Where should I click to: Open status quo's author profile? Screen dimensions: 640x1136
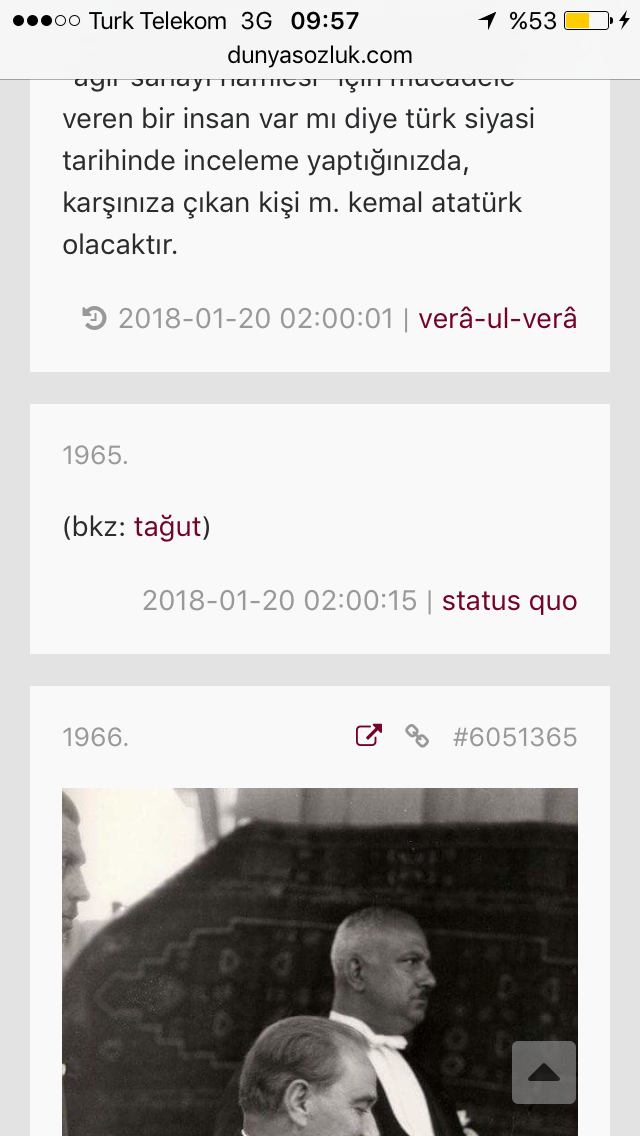(x=509, y=601)
